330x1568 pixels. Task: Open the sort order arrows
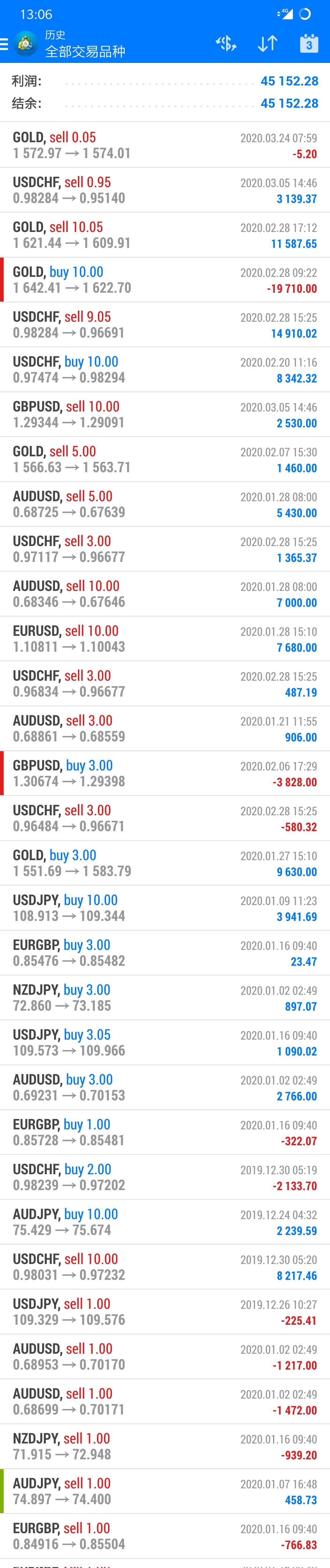(267, 44)
